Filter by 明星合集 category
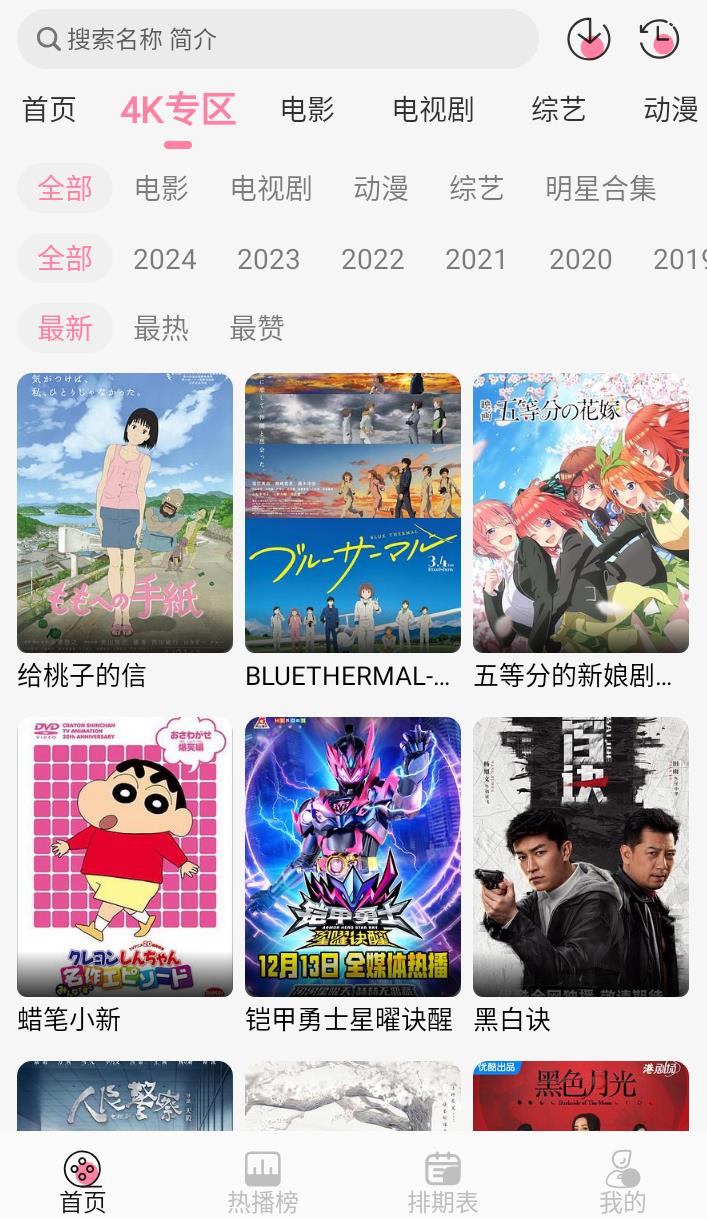 coord(600,188)
